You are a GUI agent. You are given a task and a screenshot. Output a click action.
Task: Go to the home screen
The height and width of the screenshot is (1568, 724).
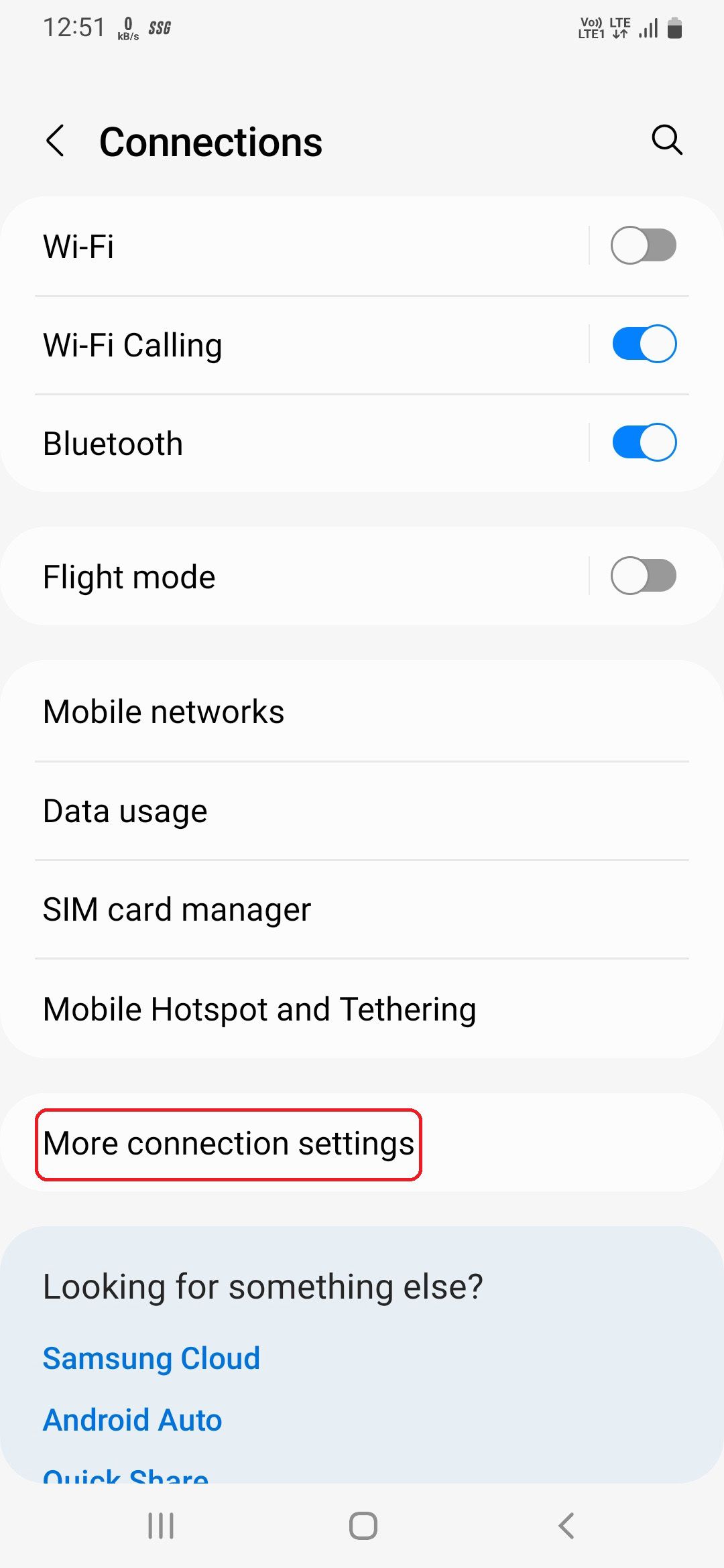pos(363,1526)
